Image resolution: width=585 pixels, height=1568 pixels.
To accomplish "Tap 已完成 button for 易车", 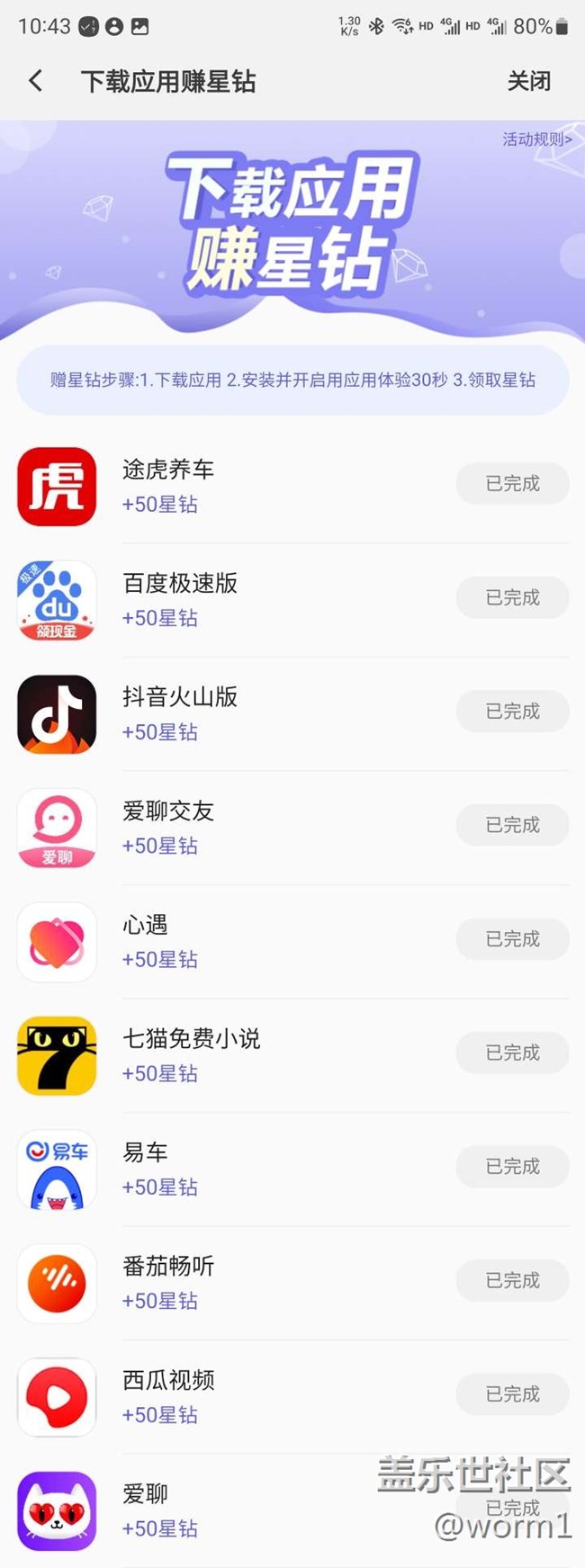I will (x=512, y=1167).
